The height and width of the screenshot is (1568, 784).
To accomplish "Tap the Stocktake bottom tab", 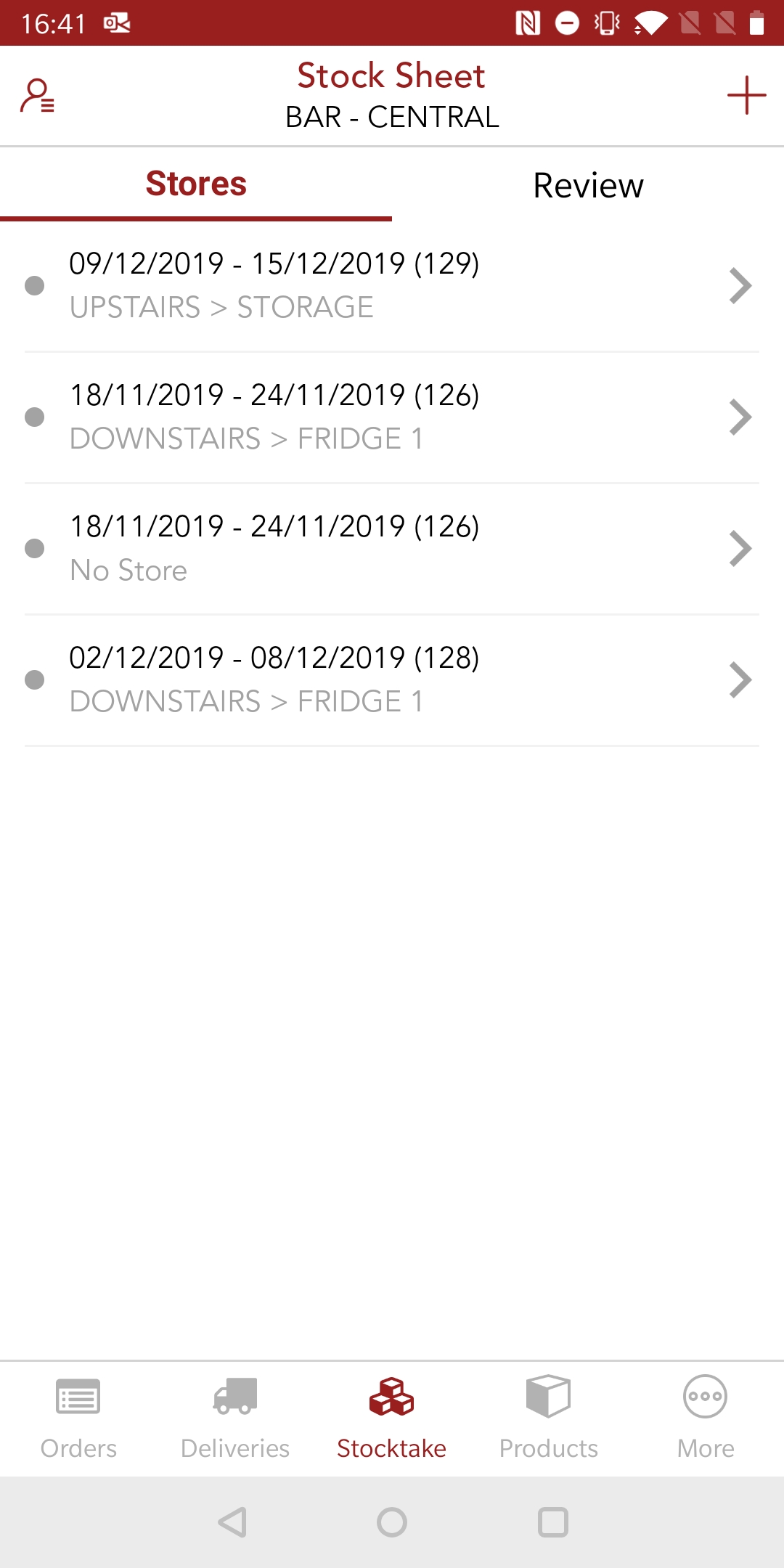I will tap(392, 1418).
